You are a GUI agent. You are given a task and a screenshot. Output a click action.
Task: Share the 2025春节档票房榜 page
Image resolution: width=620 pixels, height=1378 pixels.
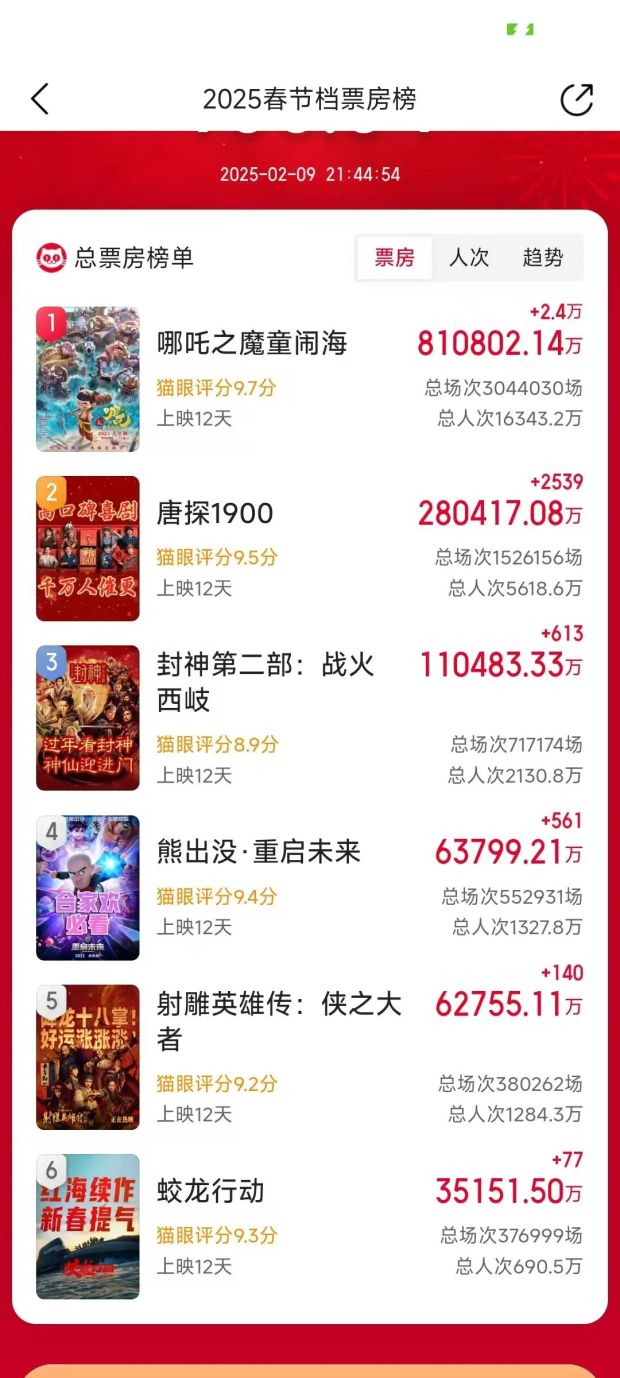pyautogui.click(x=576, y=99)
